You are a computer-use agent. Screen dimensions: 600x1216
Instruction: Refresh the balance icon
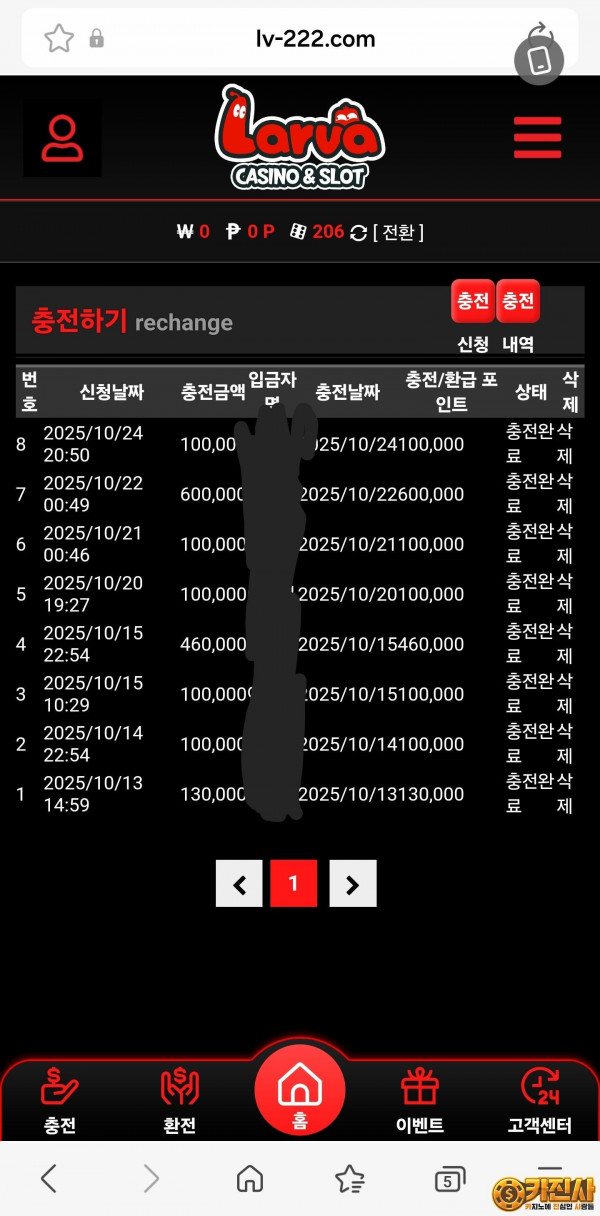358,232
